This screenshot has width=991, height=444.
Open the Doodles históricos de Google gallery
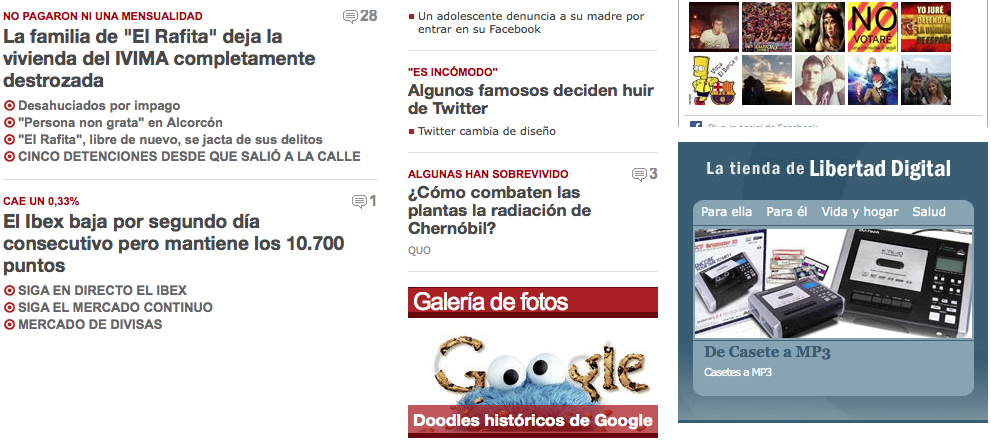pyautogui.click(x=533, y=420)
